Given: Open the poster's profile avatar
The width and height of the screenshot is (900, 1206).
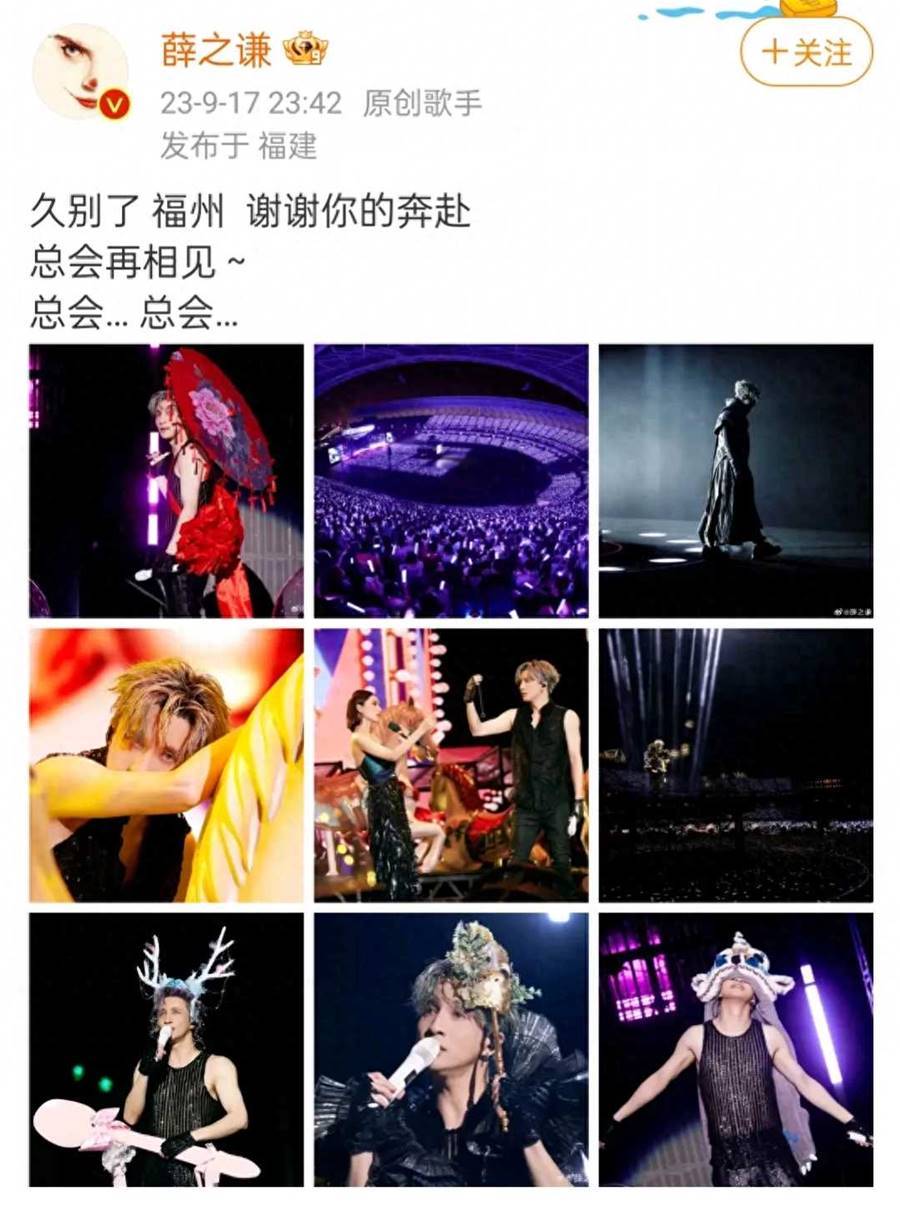Looking at the screenshot, I should [x=81, y=72].
